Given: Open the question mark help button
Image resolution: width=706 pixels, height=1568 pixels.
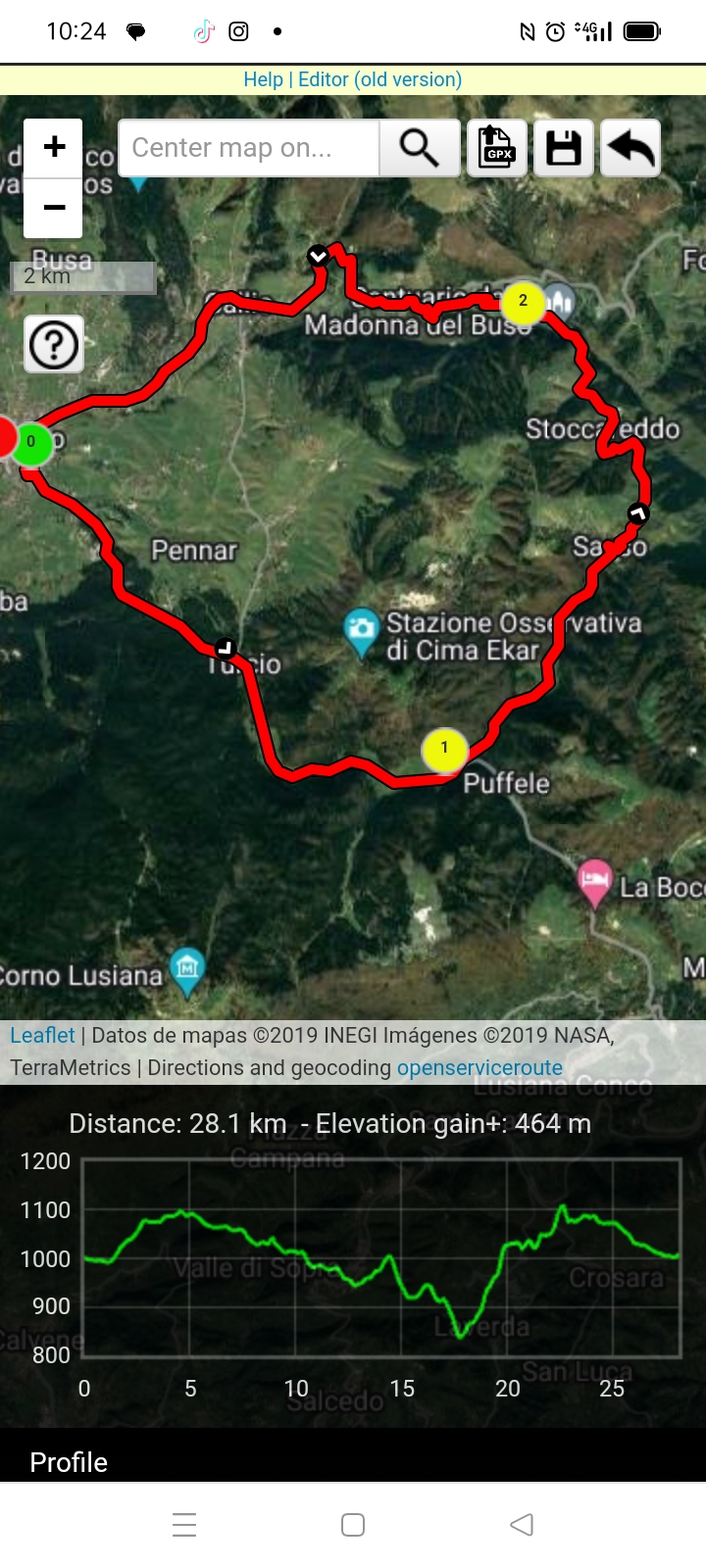Looking at the screenshot, I should [54, 344].
